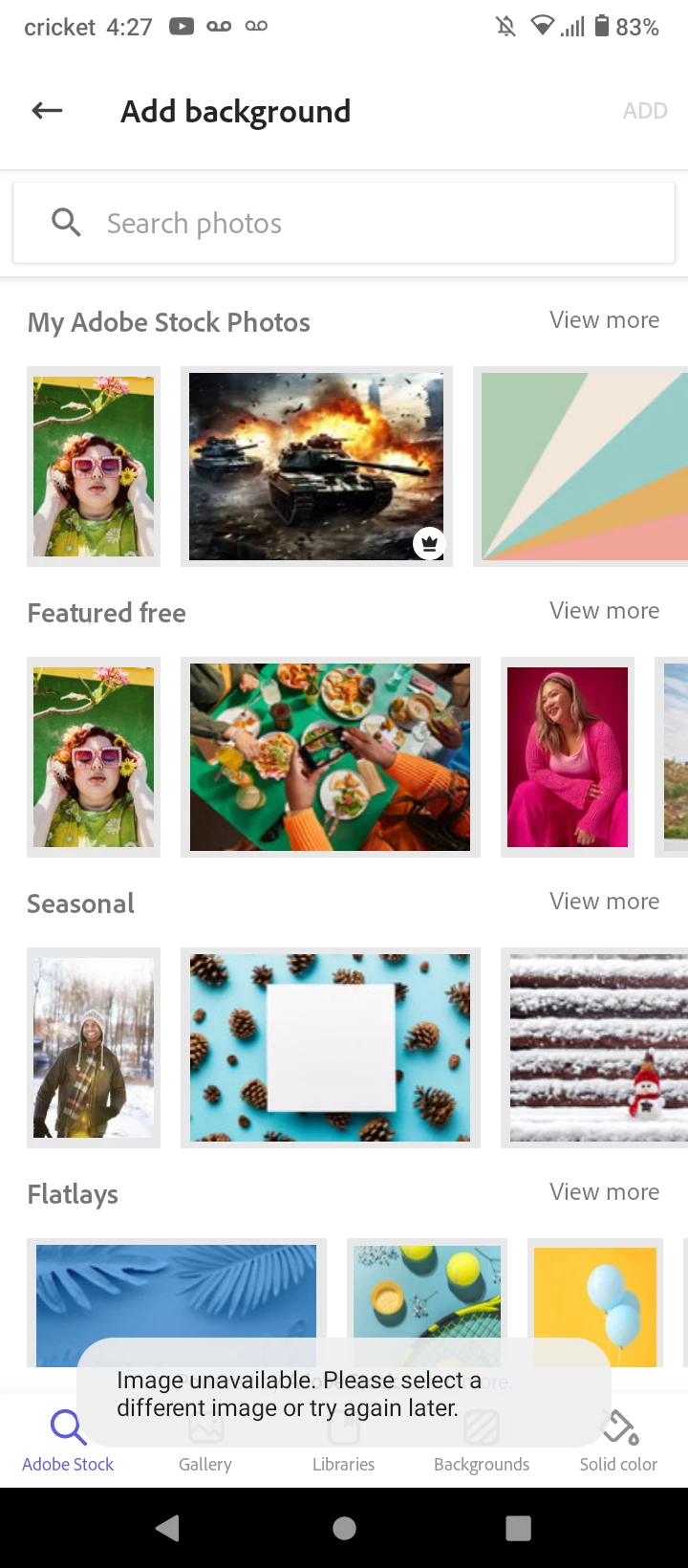Switch to the Adobe Stock tab
Image resolution: width=688 pixels, height=1568 pixels.
click(68, 1441)
